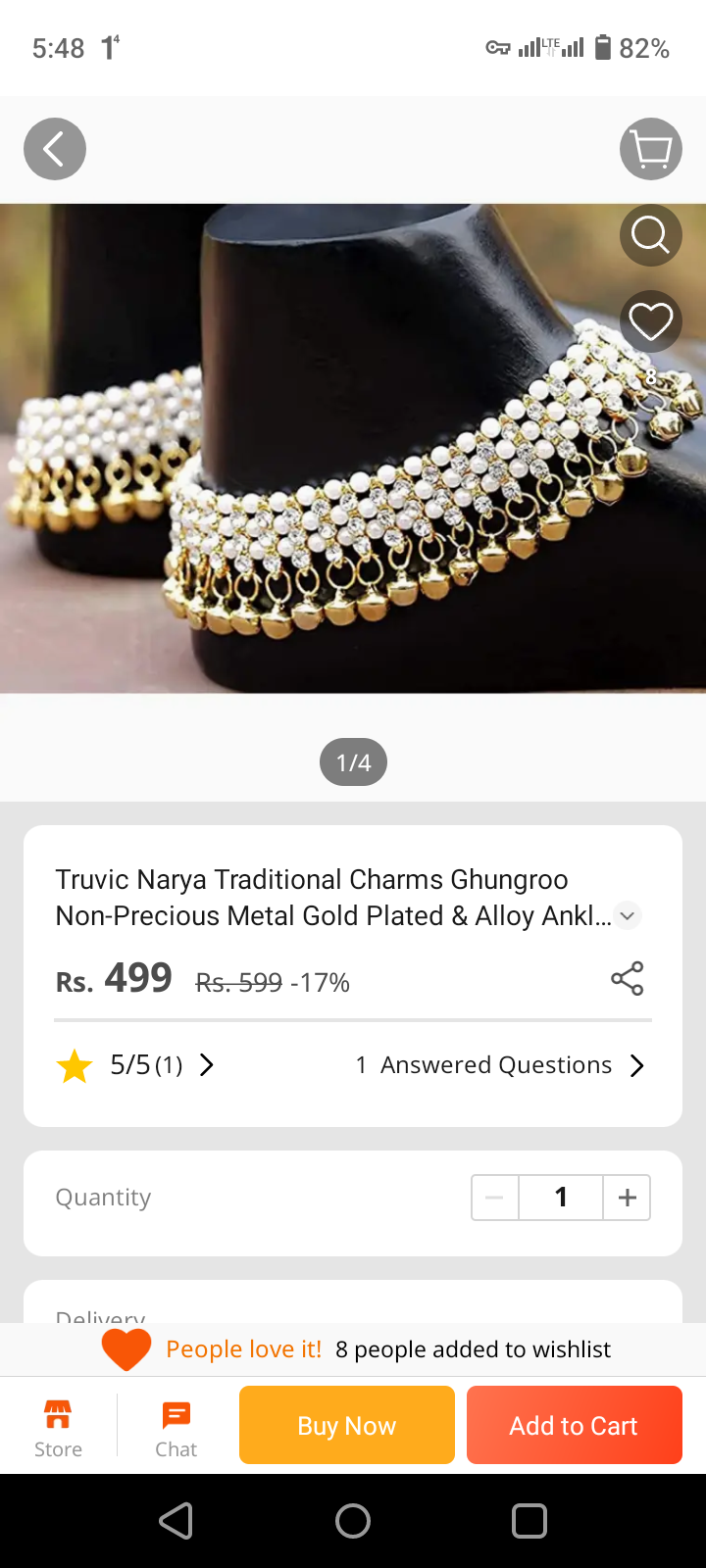This screenshot has width=706, height=1568.
Task: Tap the system home button
Action: pos(353,1521)
